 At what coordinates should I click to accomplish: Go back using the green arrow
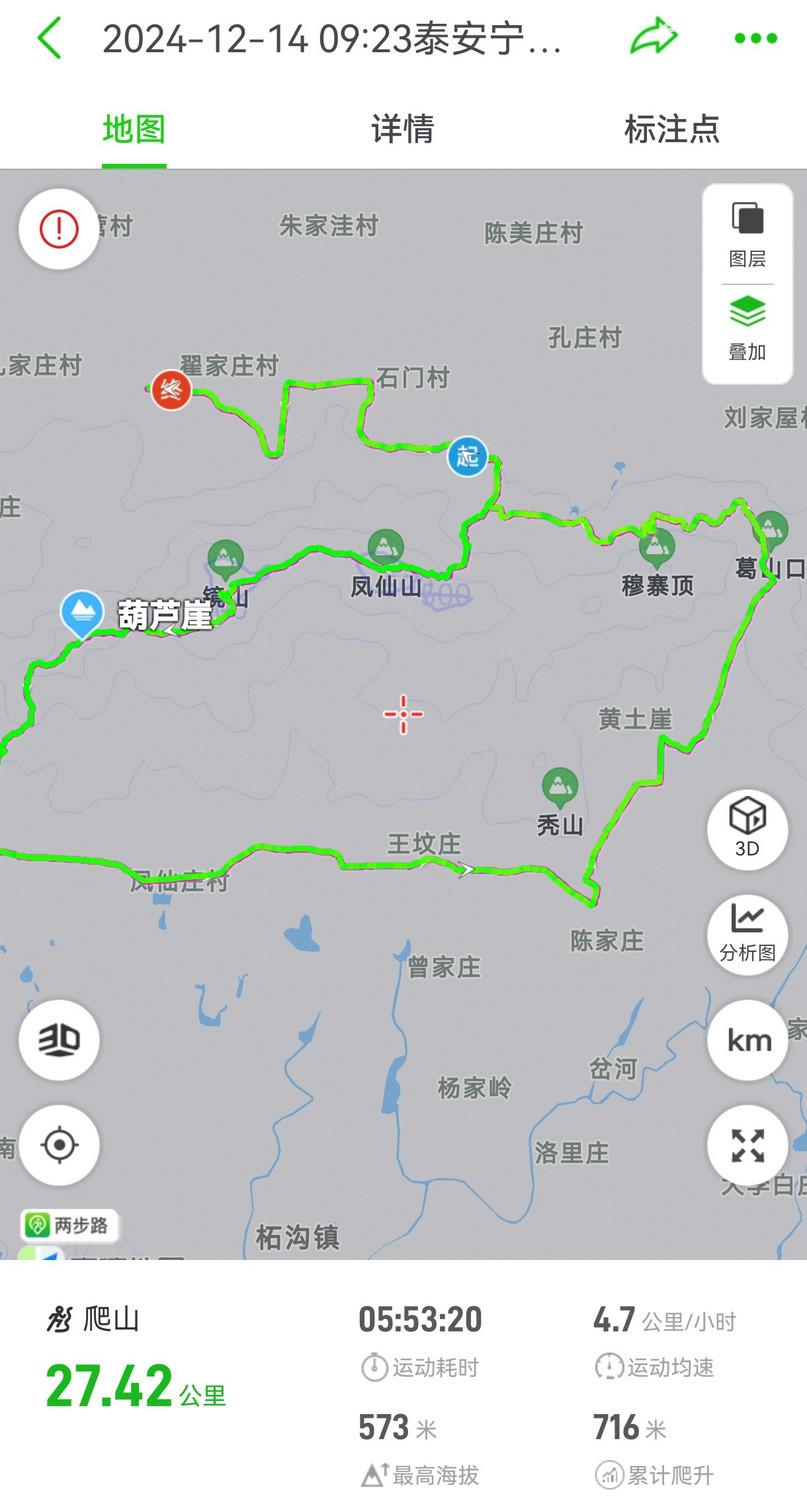click(x=49, y=39)
